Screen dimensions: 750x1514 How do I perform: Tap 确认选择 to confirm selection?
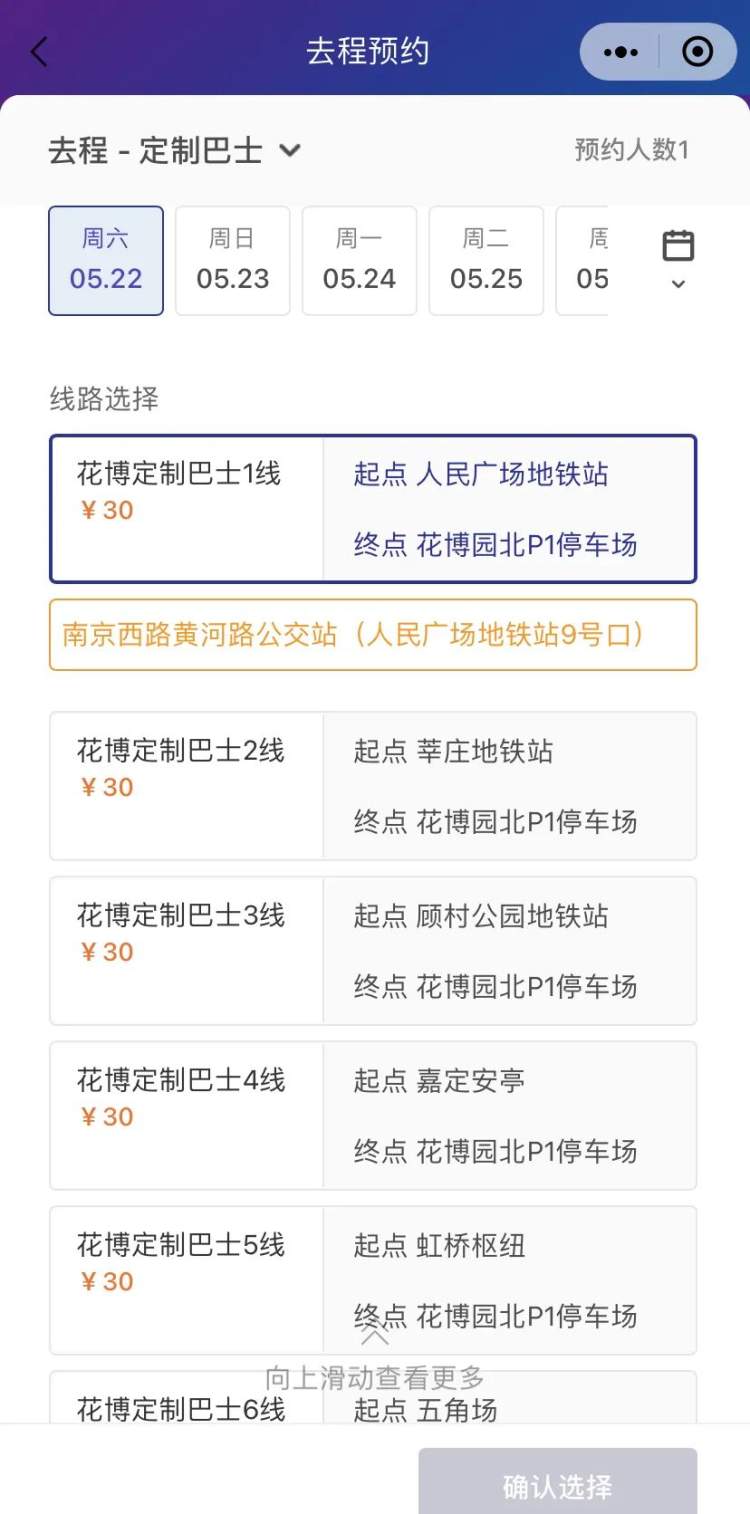pos(557,1485)
